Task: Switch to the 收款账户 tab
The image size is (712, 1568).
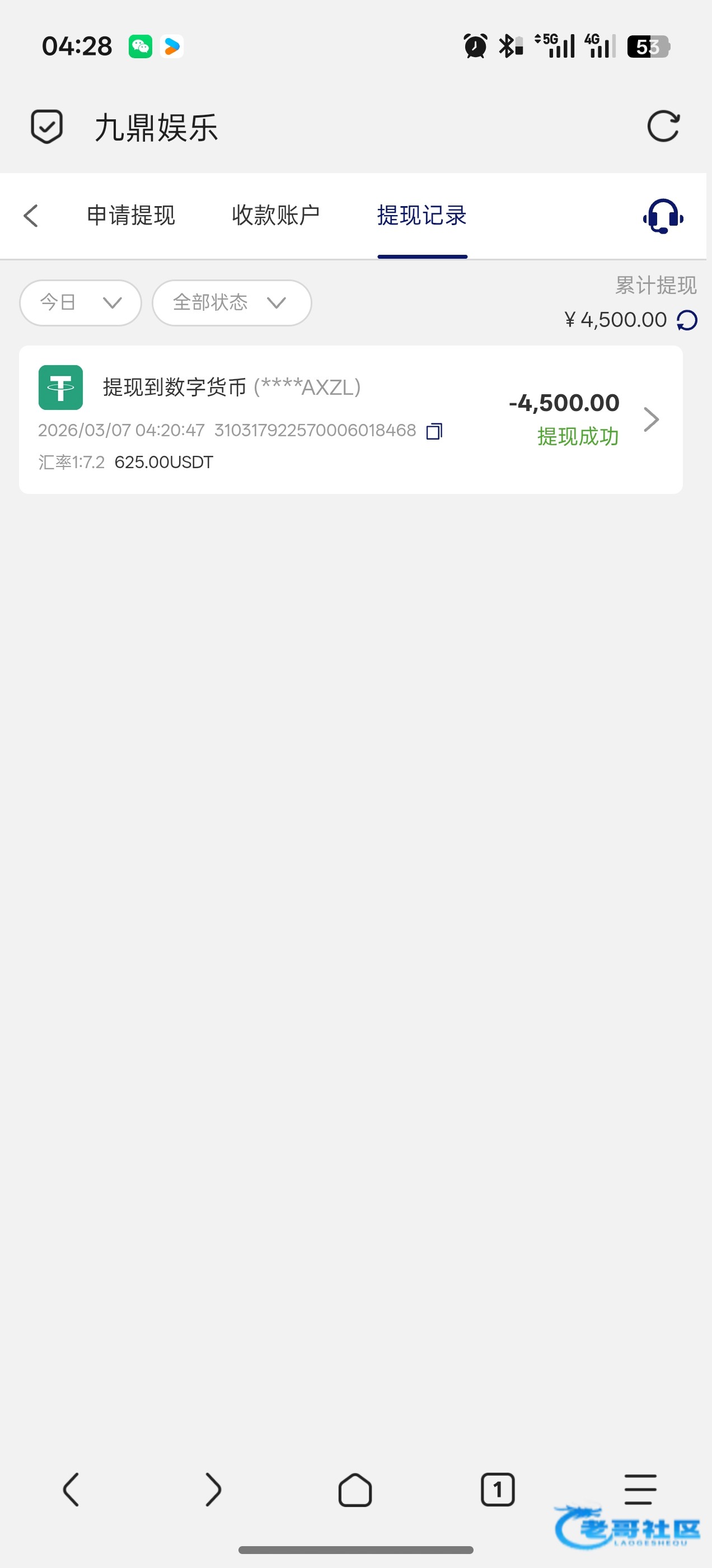Action: pyautogui.click(x=275, y=216)
